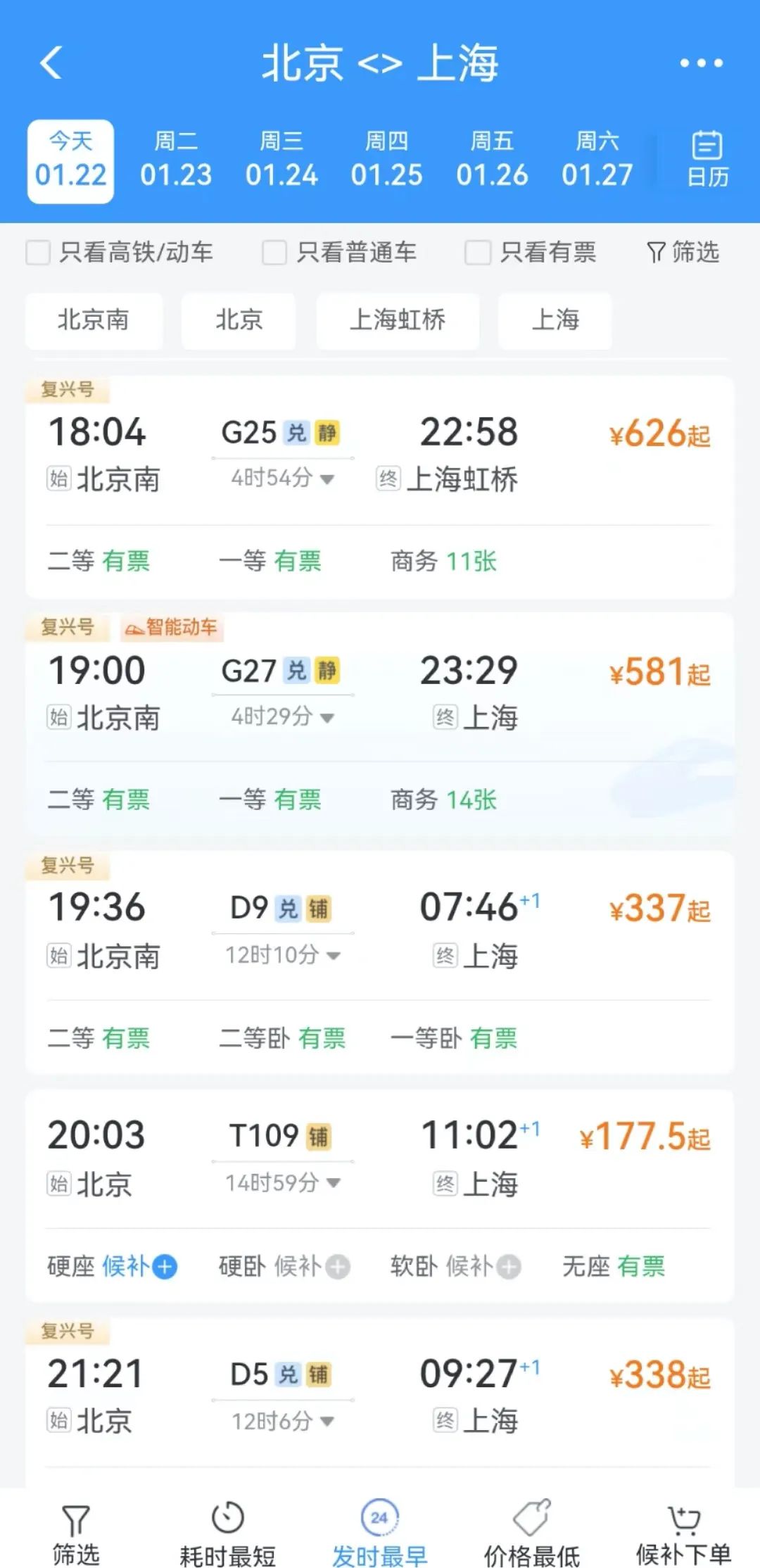Screen dimensions: 760x1568
Task: Open 筛选 next to the checkboxes
Action: point(683,253)
